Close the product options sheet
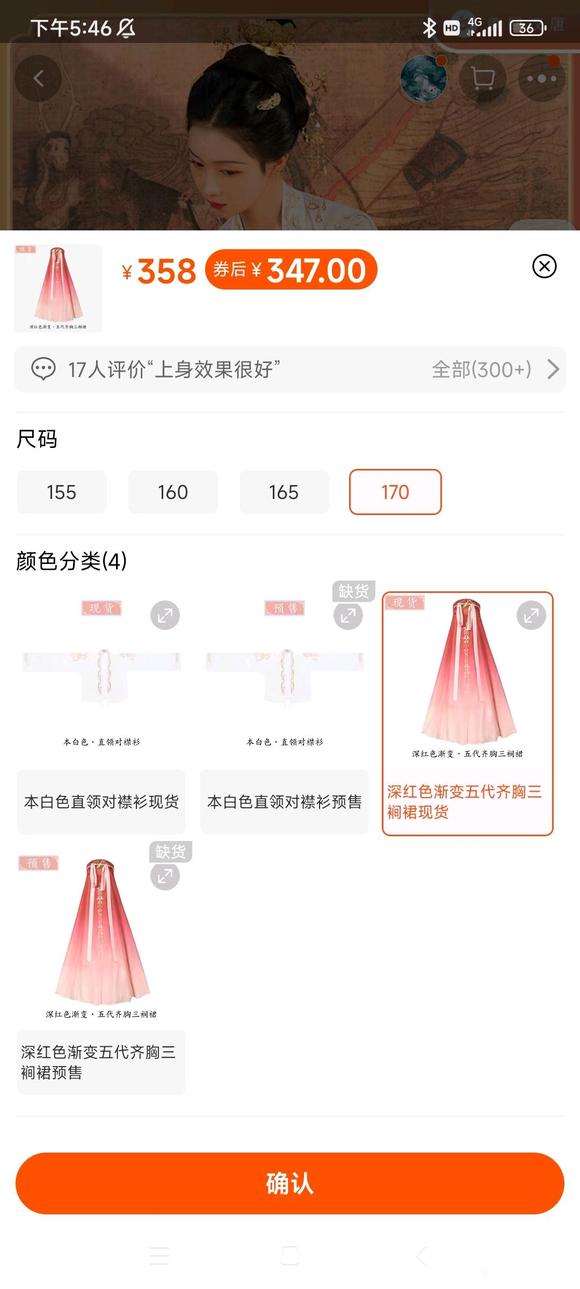 coord(544,266)
